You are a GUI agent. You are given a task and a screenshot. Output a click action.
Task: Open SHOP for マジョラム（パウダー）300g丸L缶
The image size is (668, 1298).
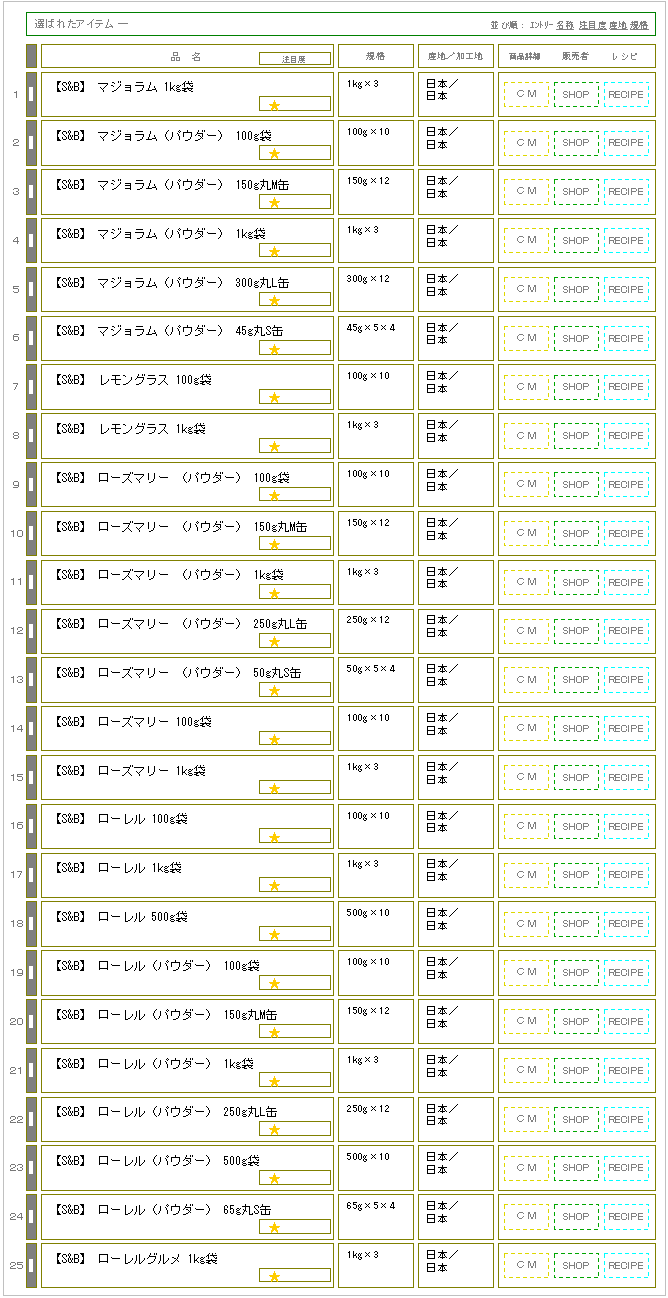point(576,290)
